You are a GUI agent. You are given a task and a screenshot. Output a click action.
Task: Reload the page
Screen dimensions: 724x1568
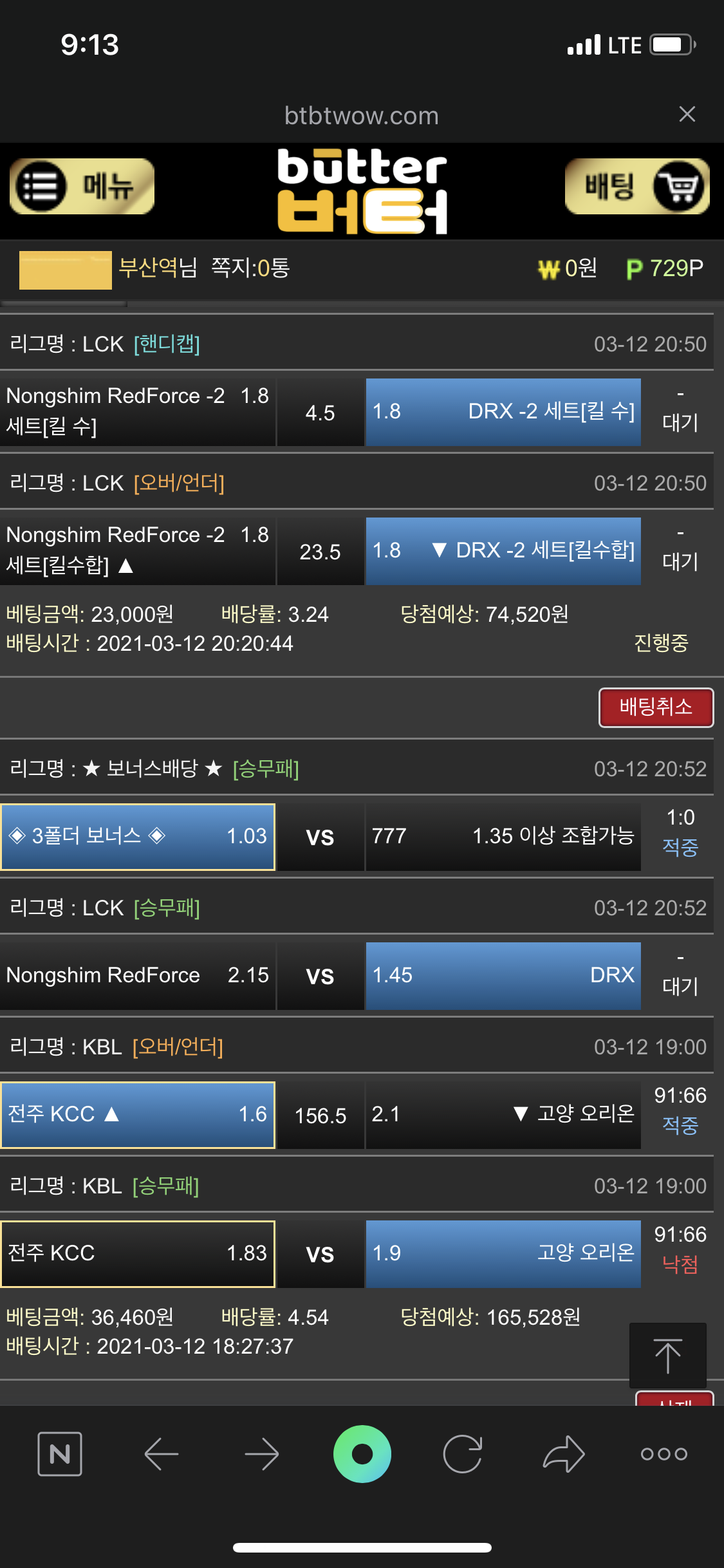click(x=463, y=1454)
